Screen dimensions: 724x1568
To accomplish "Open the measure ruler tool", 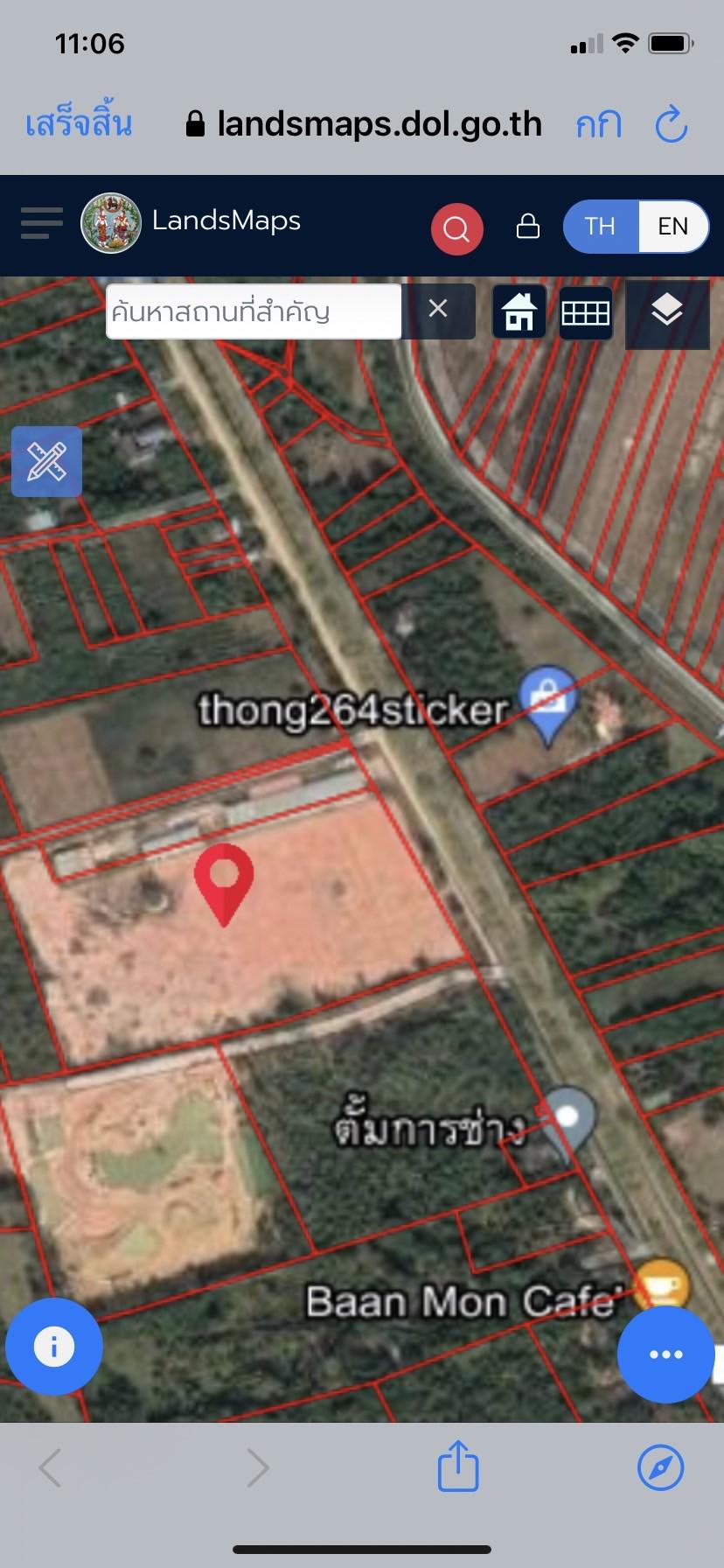I will [46, 461].
